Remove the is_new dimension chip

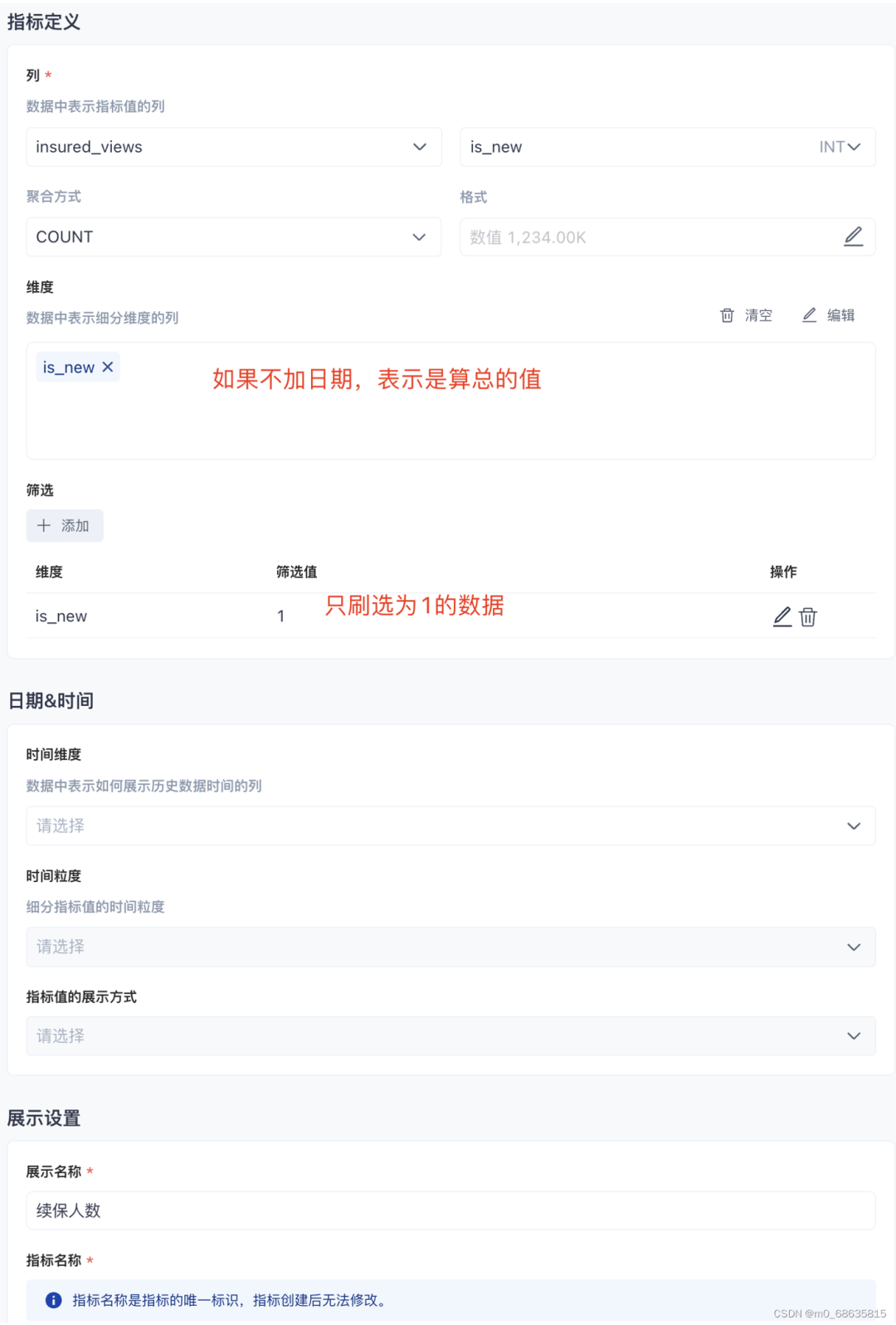[x=108, y=367]
